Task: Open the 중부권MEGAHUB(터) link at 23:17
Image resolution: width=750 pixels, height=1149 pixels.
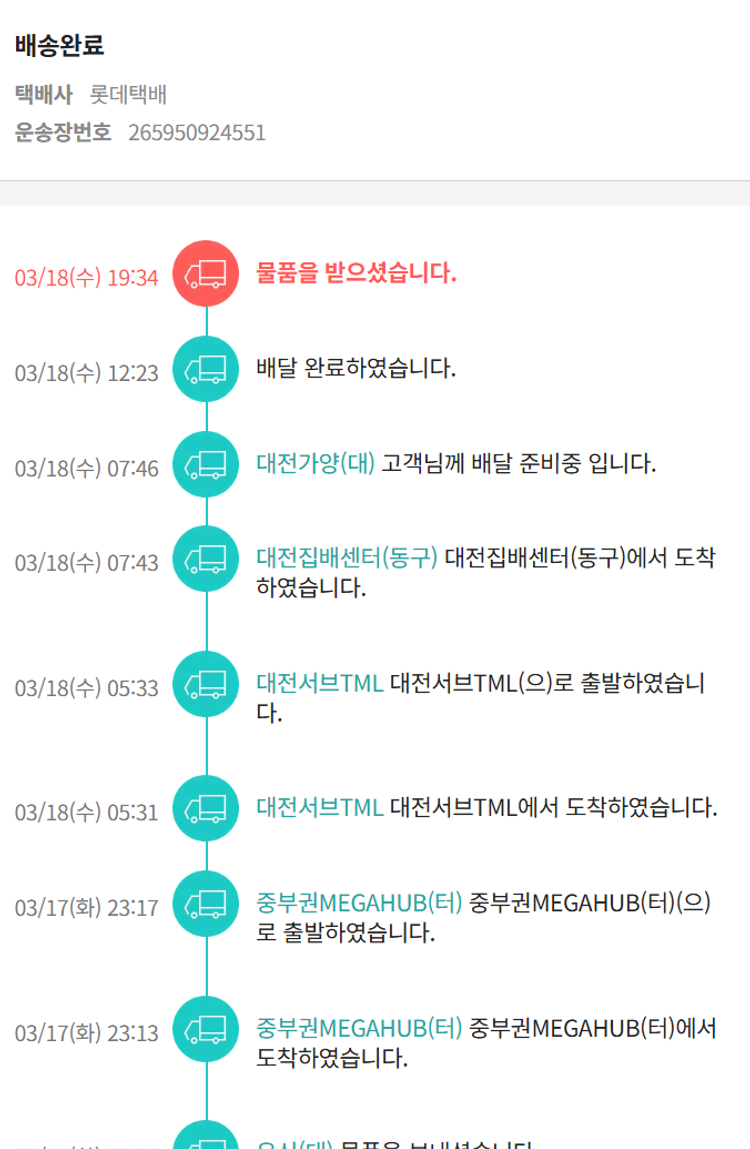Action: [359, 903]
